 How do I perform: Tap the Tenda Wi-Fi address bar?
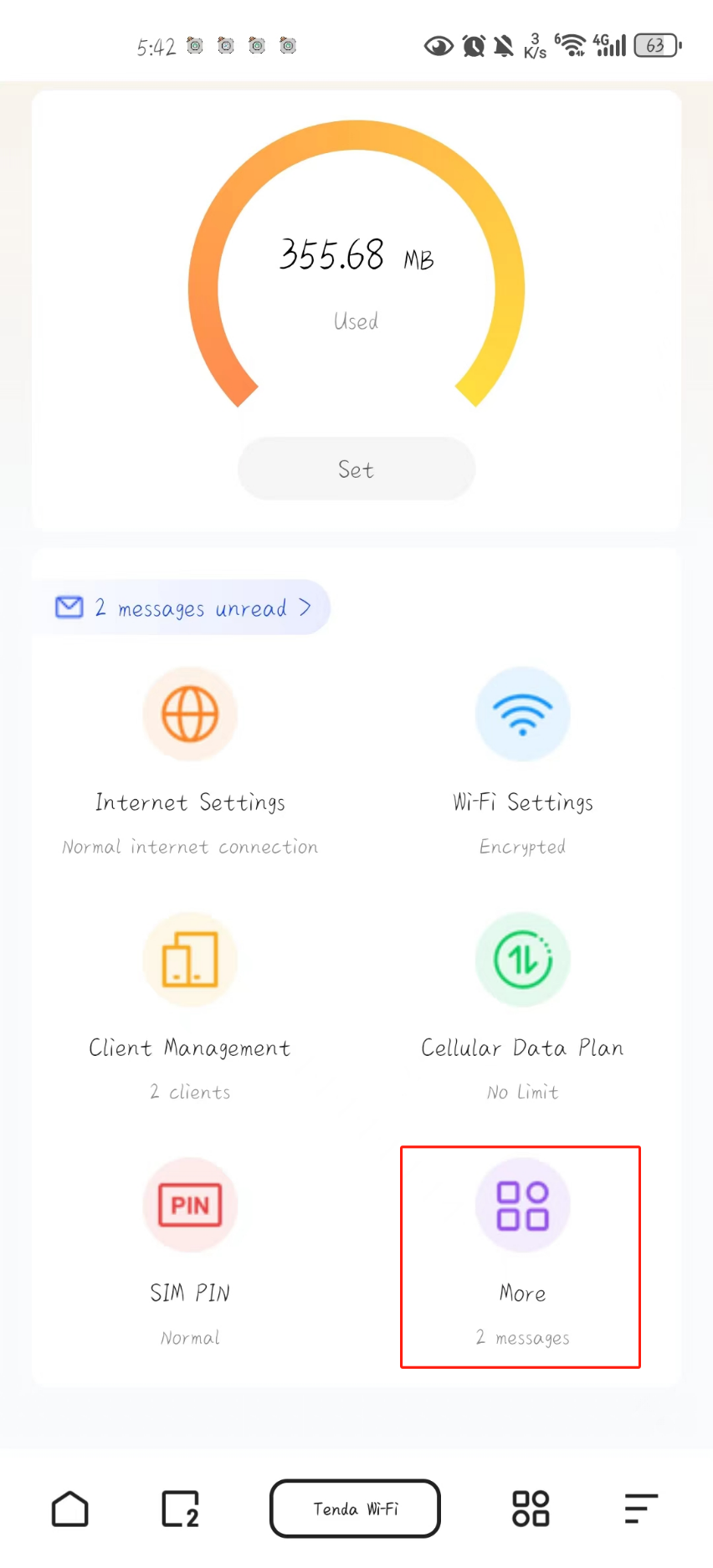point(356,1509)
